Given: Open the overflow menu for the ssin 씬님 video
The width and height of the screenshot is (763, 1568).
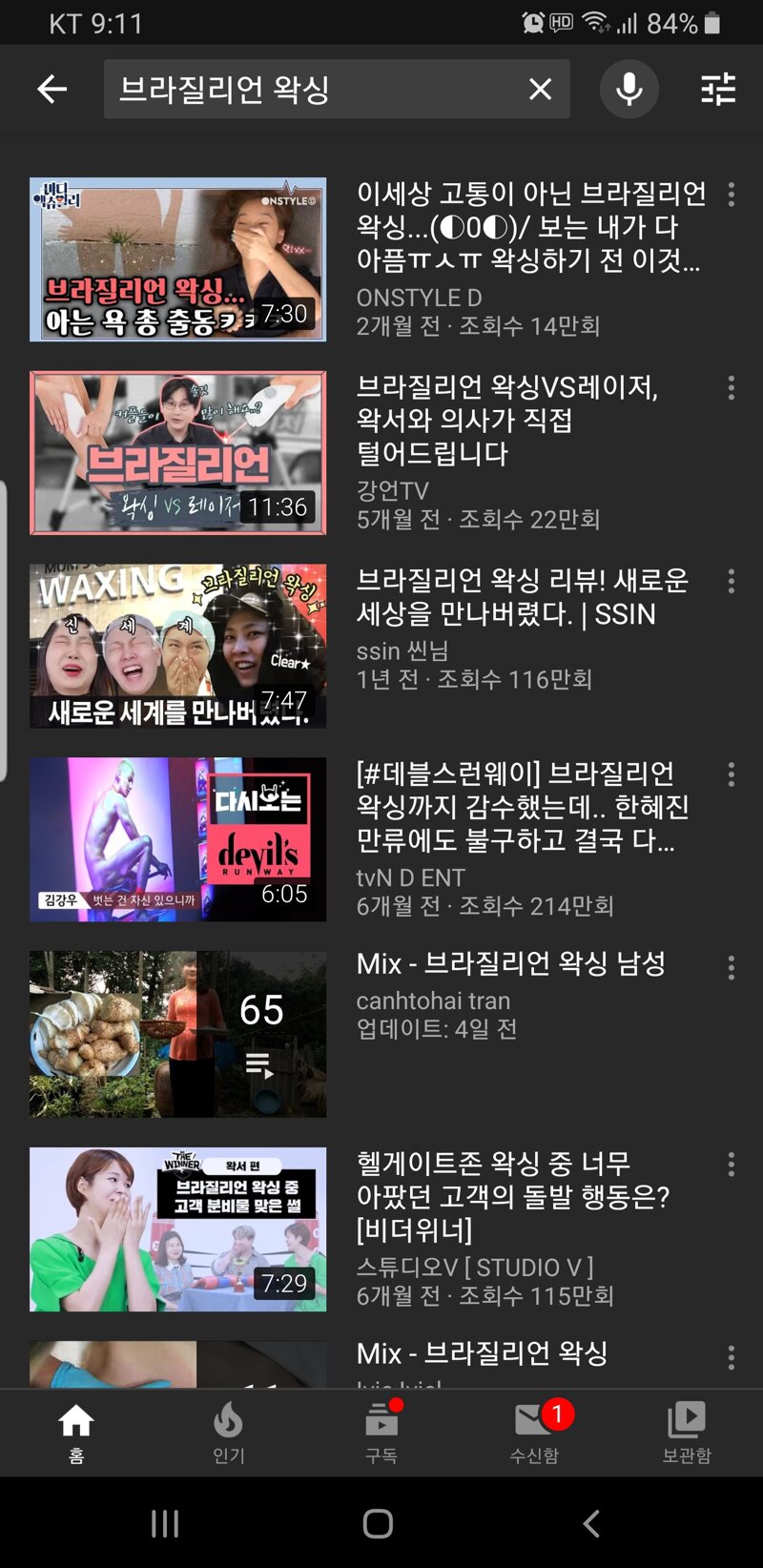Looking at the screenshot, I should click(x=732, y=581).
